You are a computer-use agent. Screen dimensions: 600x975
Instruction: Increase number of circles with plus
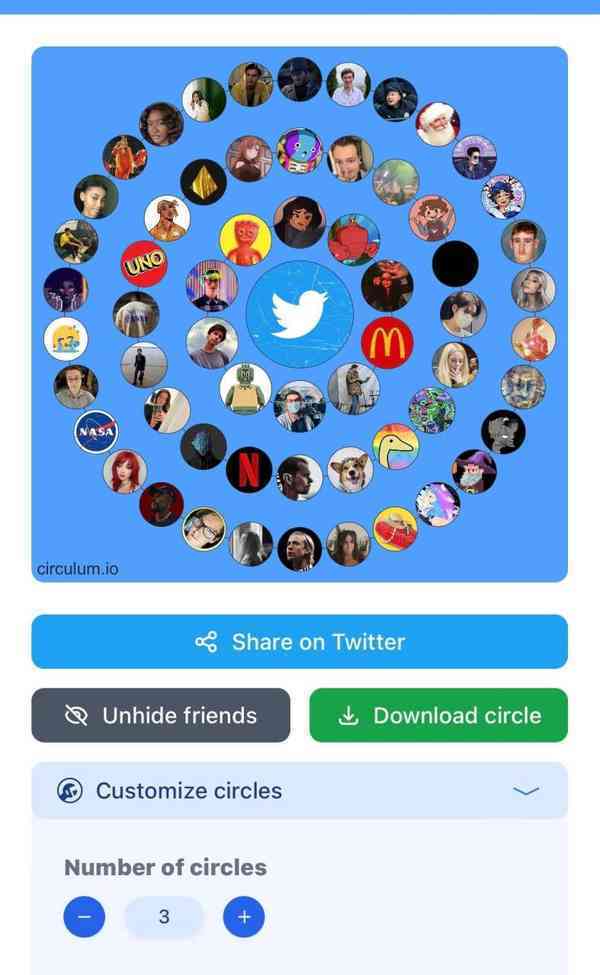pos(244,917)
